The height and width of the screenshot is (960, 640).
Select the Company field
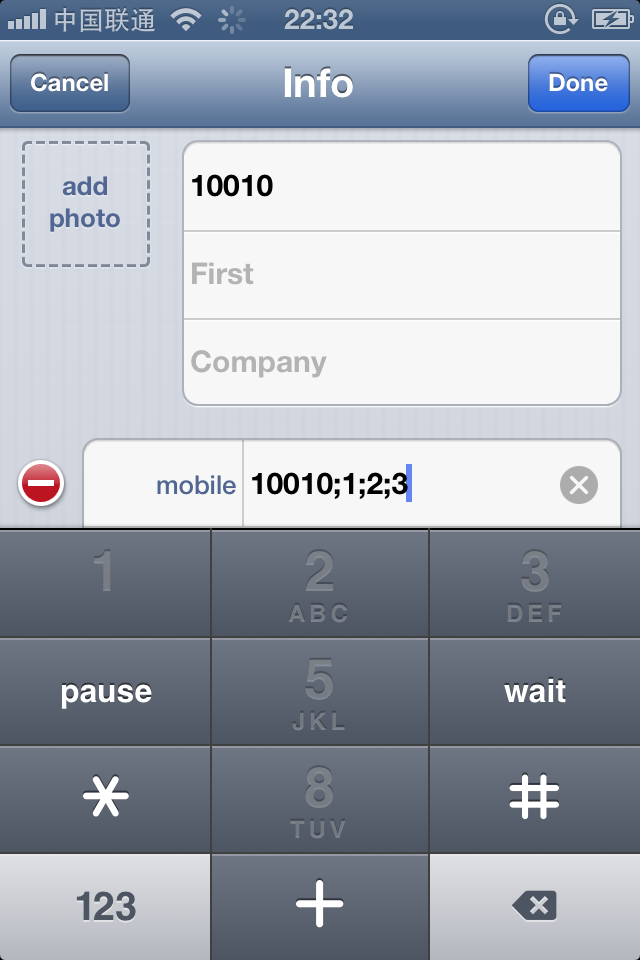400,362
